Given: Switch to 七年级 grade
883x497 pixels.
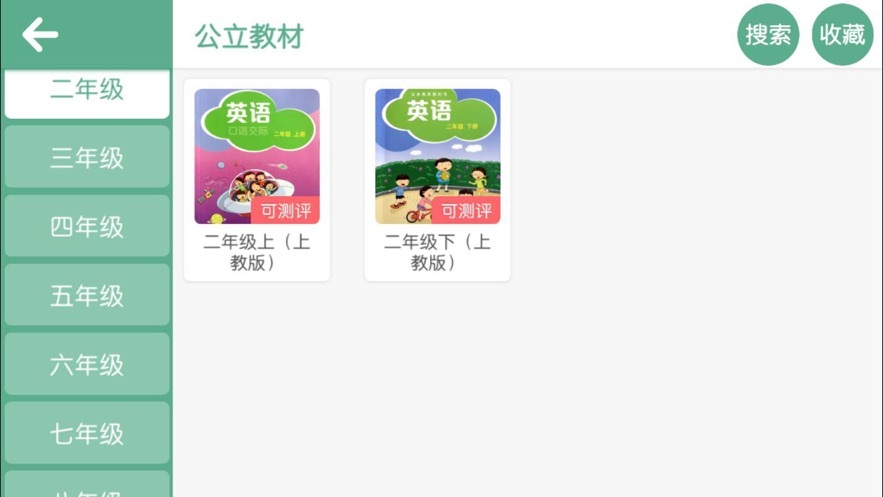Looking at the screenshot, I should pos(87,434).
